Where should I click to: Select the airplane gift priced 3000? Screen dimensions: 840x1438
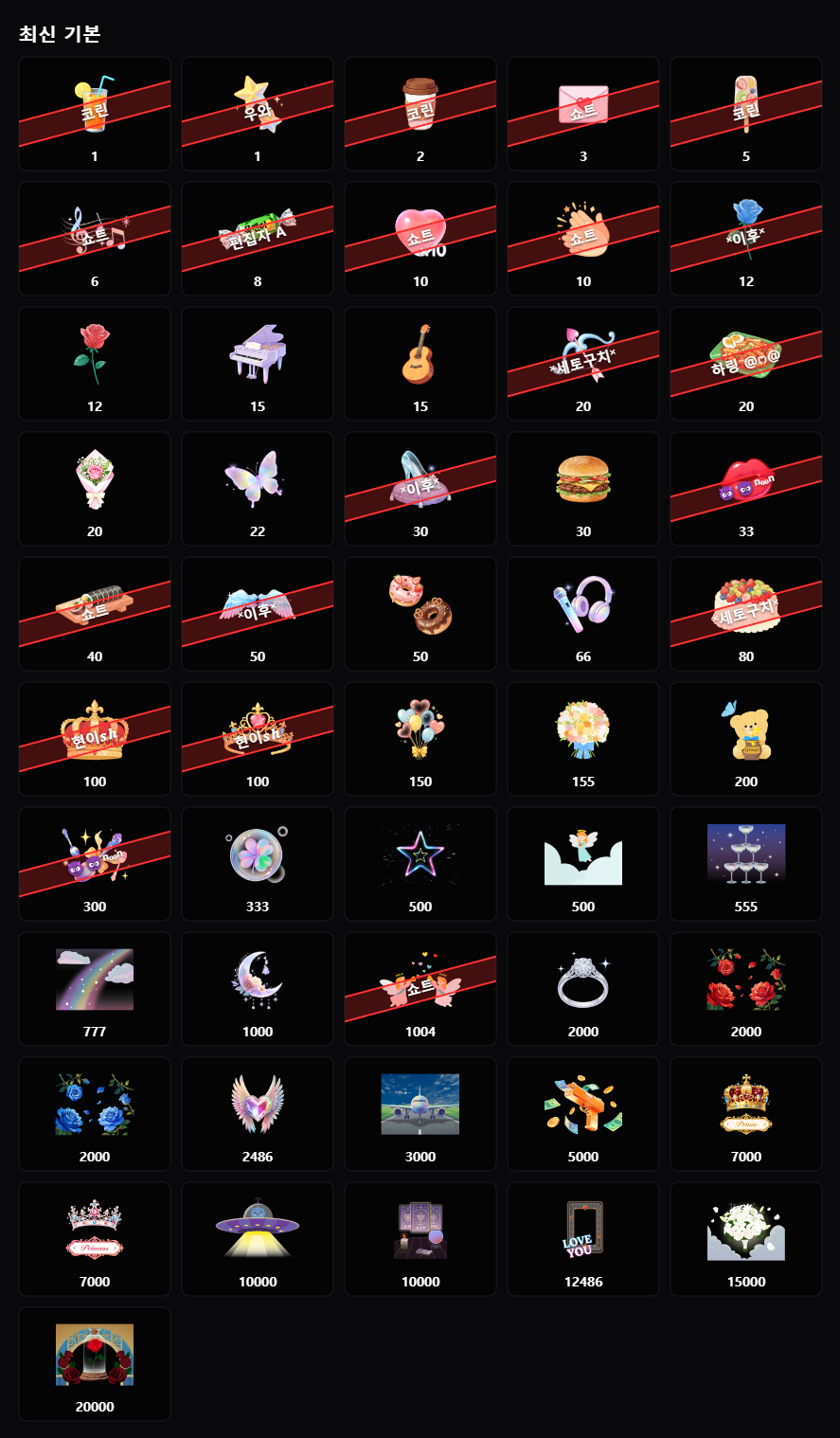click(420, 1114)
